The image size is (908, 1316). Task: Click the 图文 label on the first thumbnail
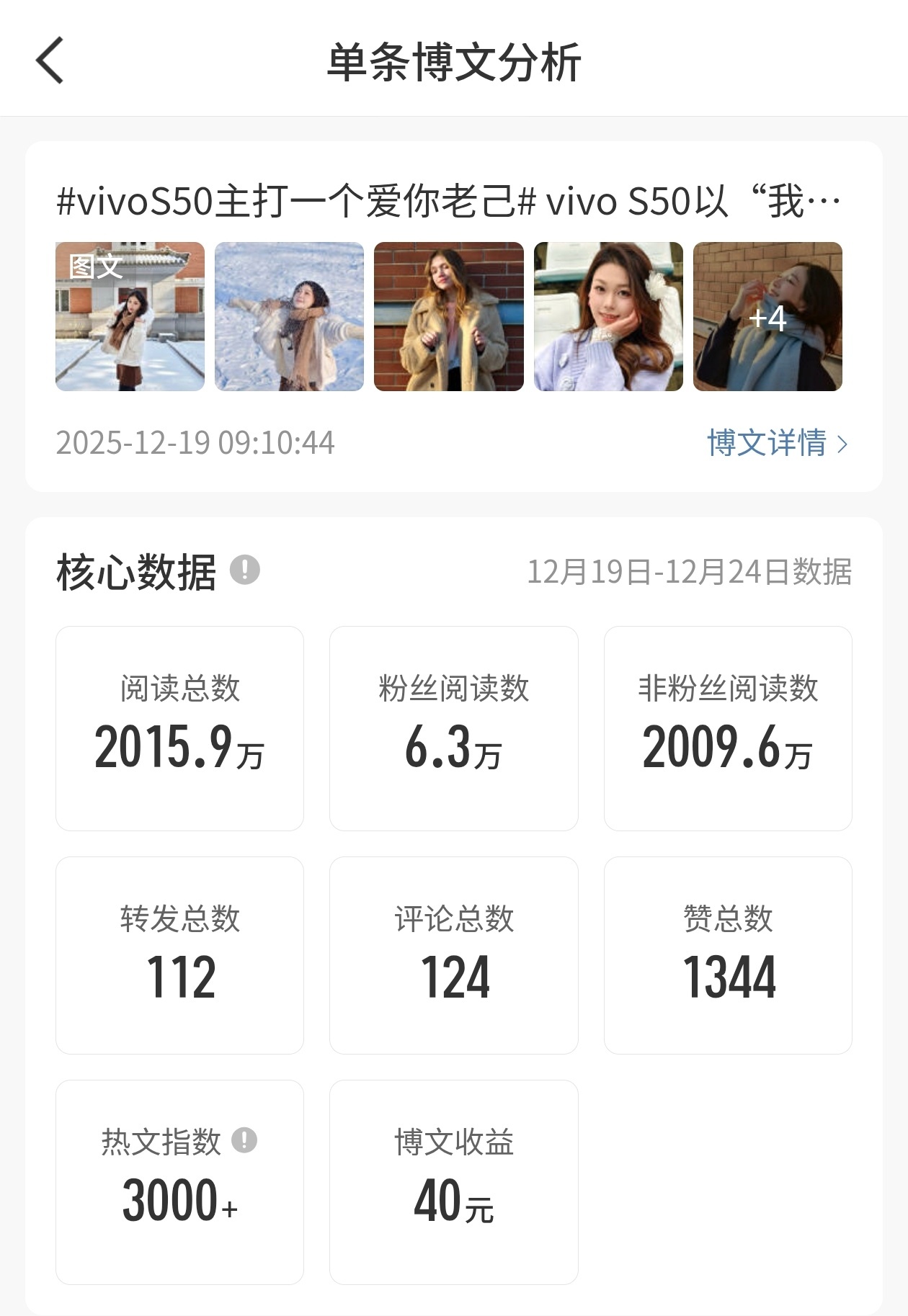click(x=95, y=272)
